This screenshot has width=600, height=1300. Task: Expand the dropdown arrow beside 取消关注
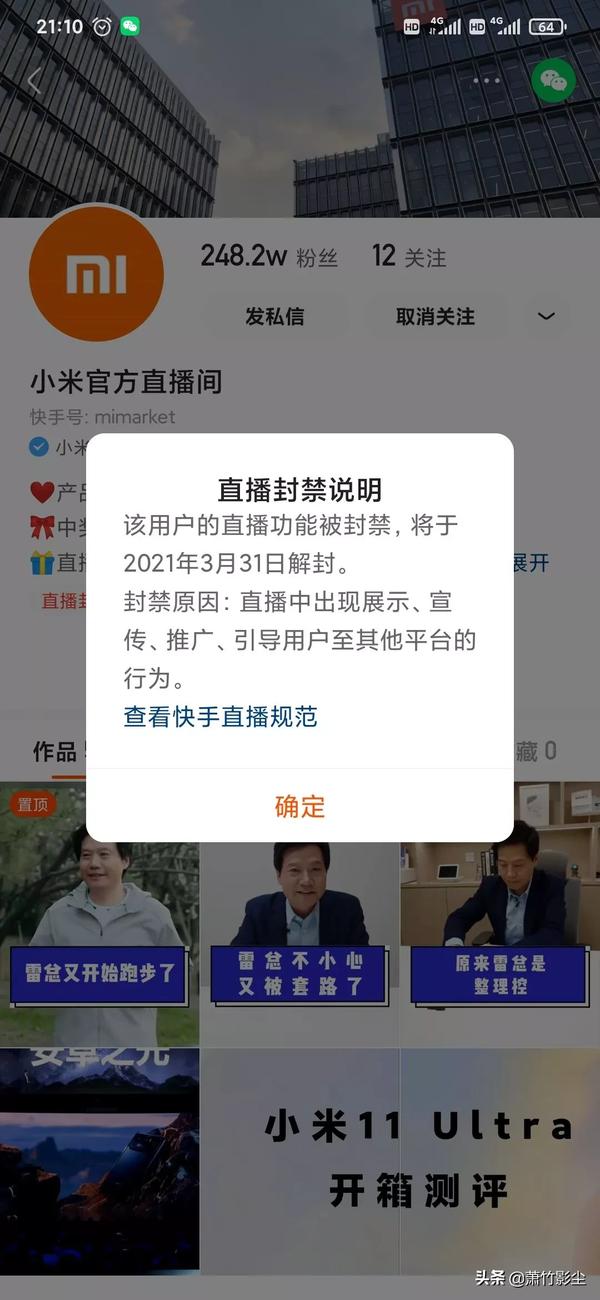[x=546, y=317]
